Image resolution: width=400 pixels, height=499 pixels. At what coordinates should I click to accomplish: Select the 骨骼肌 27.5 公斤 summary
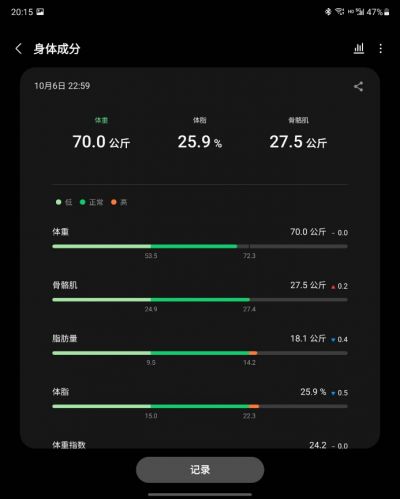(298, 134)
